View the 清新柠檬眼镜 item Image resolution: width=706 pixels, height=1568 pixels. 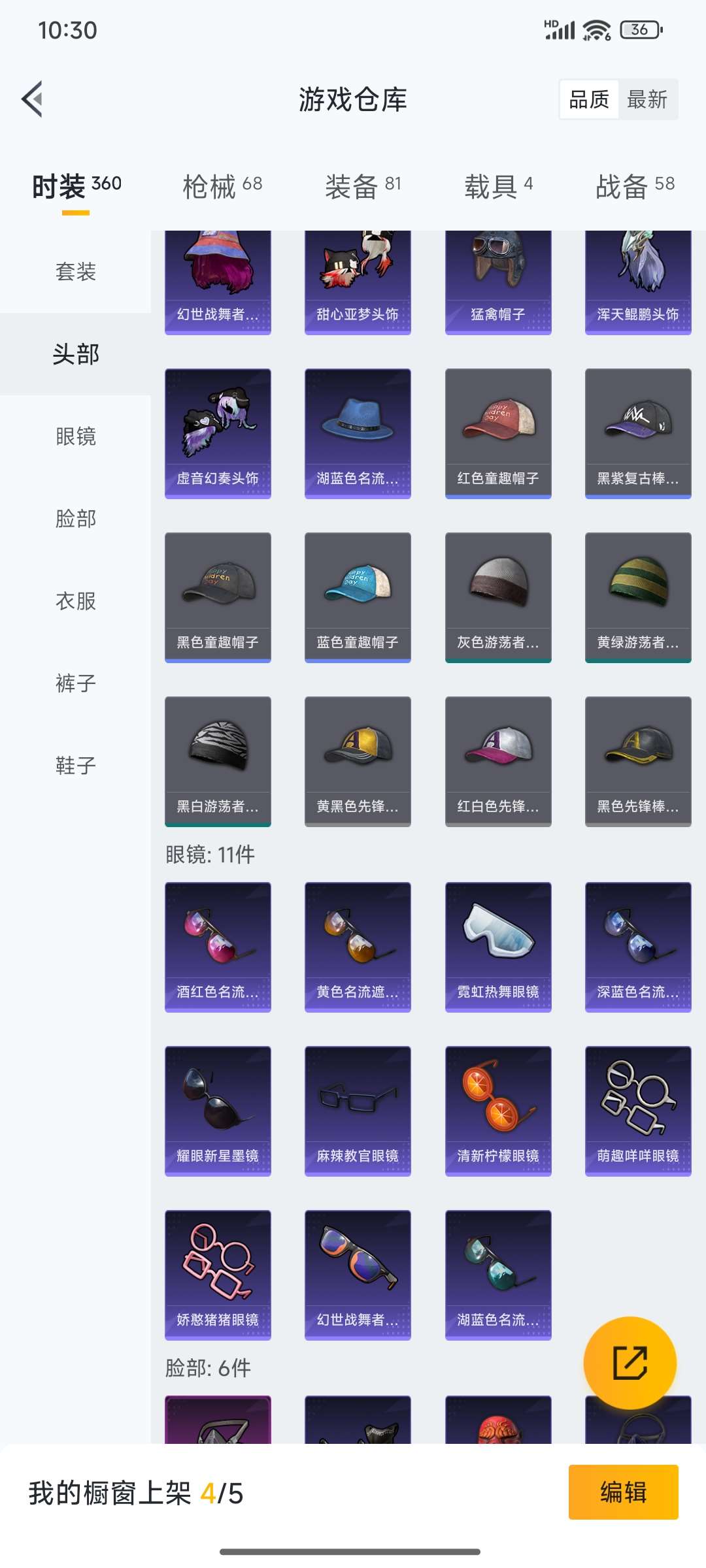[498, 1111]
